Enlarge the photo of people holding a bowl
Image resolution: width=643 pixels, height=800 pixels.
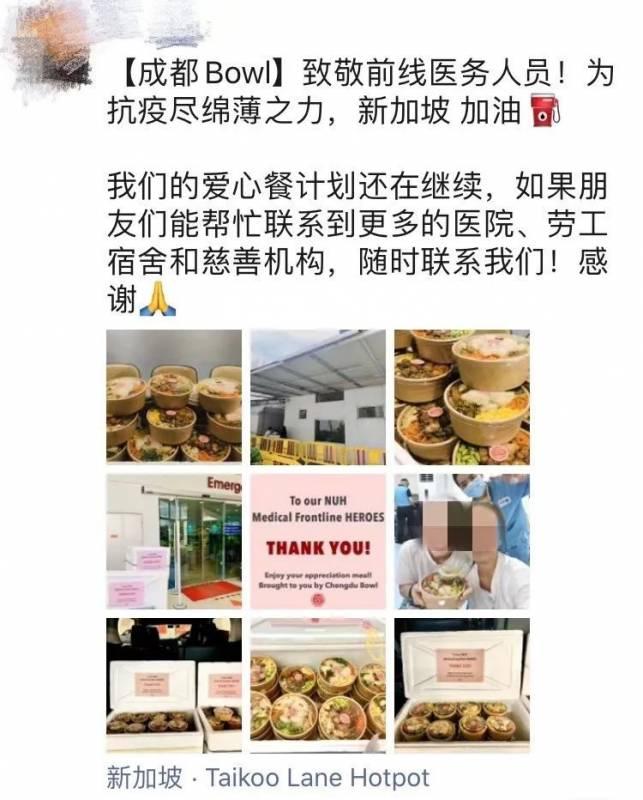(x=462, y=541)
